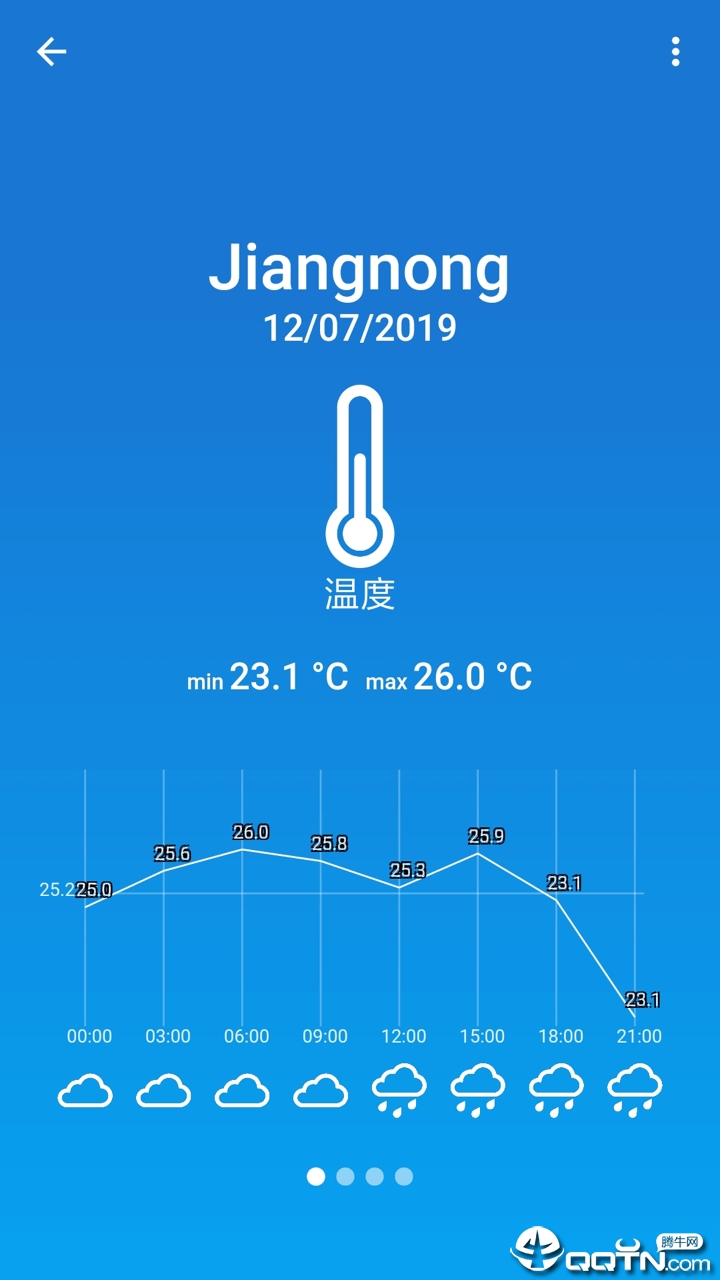Open the three-dot overflow menu
The image size is (720, 1280).
coord(676,52)
